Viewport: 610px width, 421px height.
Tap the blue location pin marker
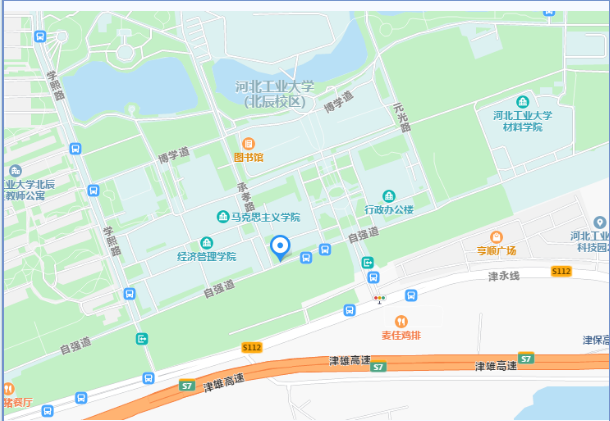[x=281, y=247]
